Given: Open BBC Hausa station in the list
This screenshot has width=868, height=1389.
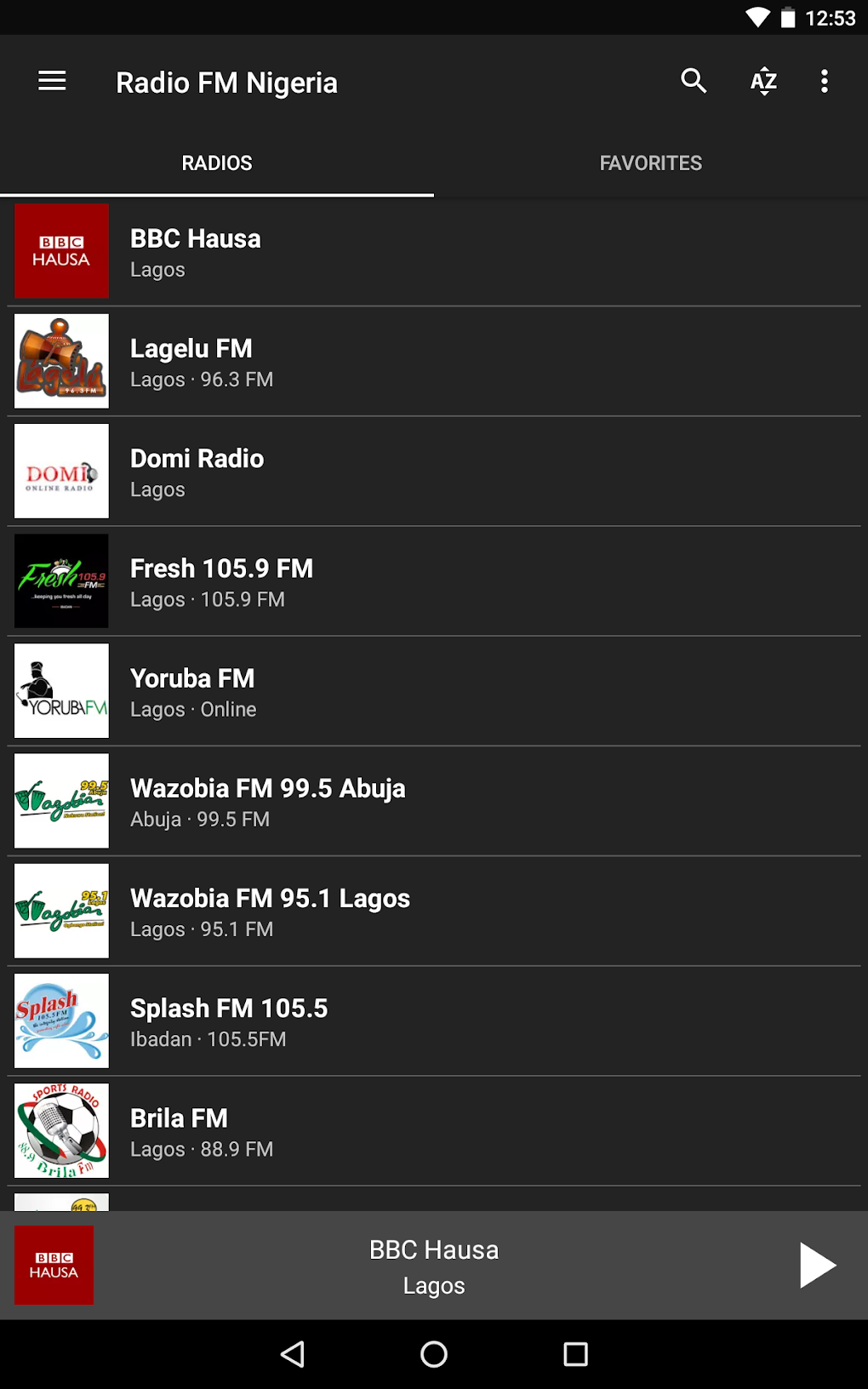Looking at the screenshot, I should coord(434,252).
